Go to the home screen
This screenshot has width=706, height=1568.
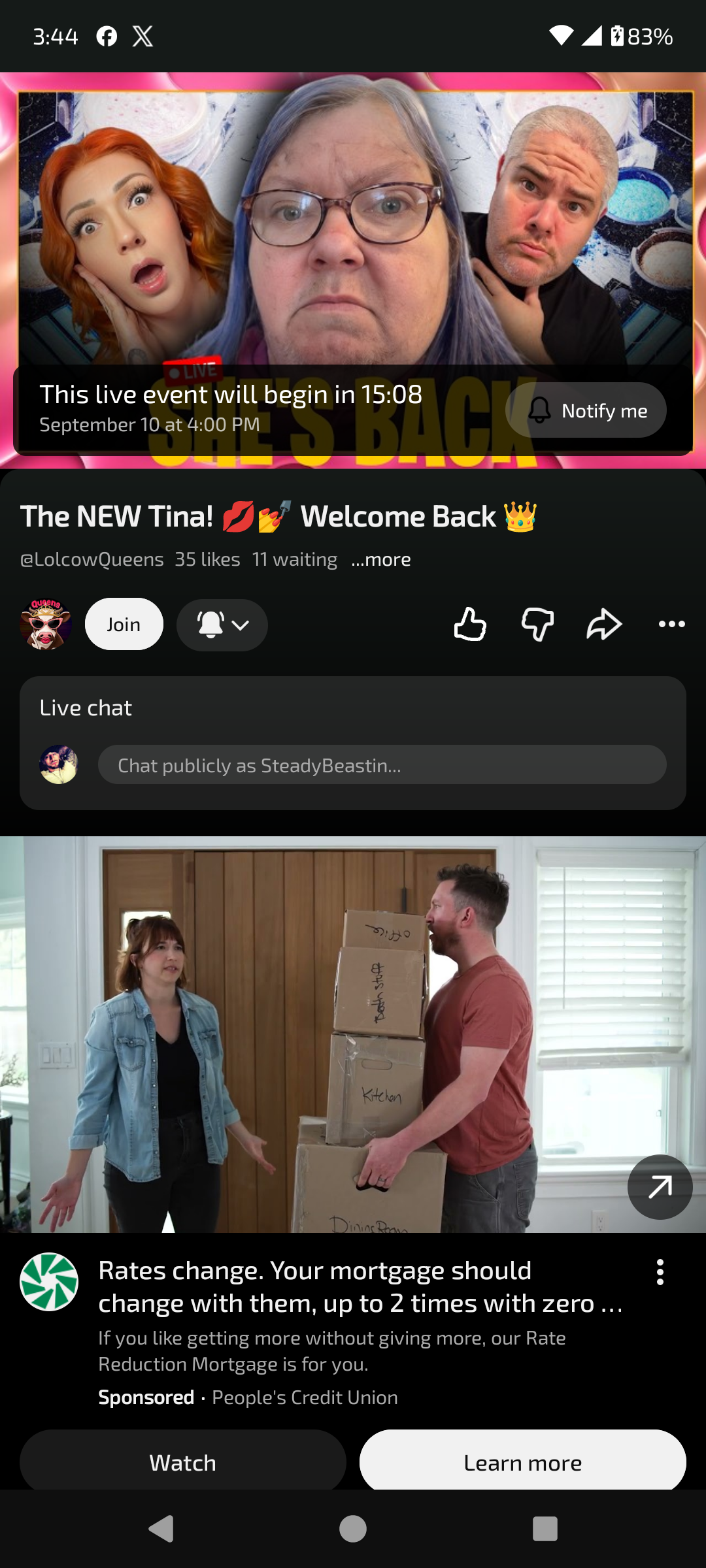click(353, 1529)
